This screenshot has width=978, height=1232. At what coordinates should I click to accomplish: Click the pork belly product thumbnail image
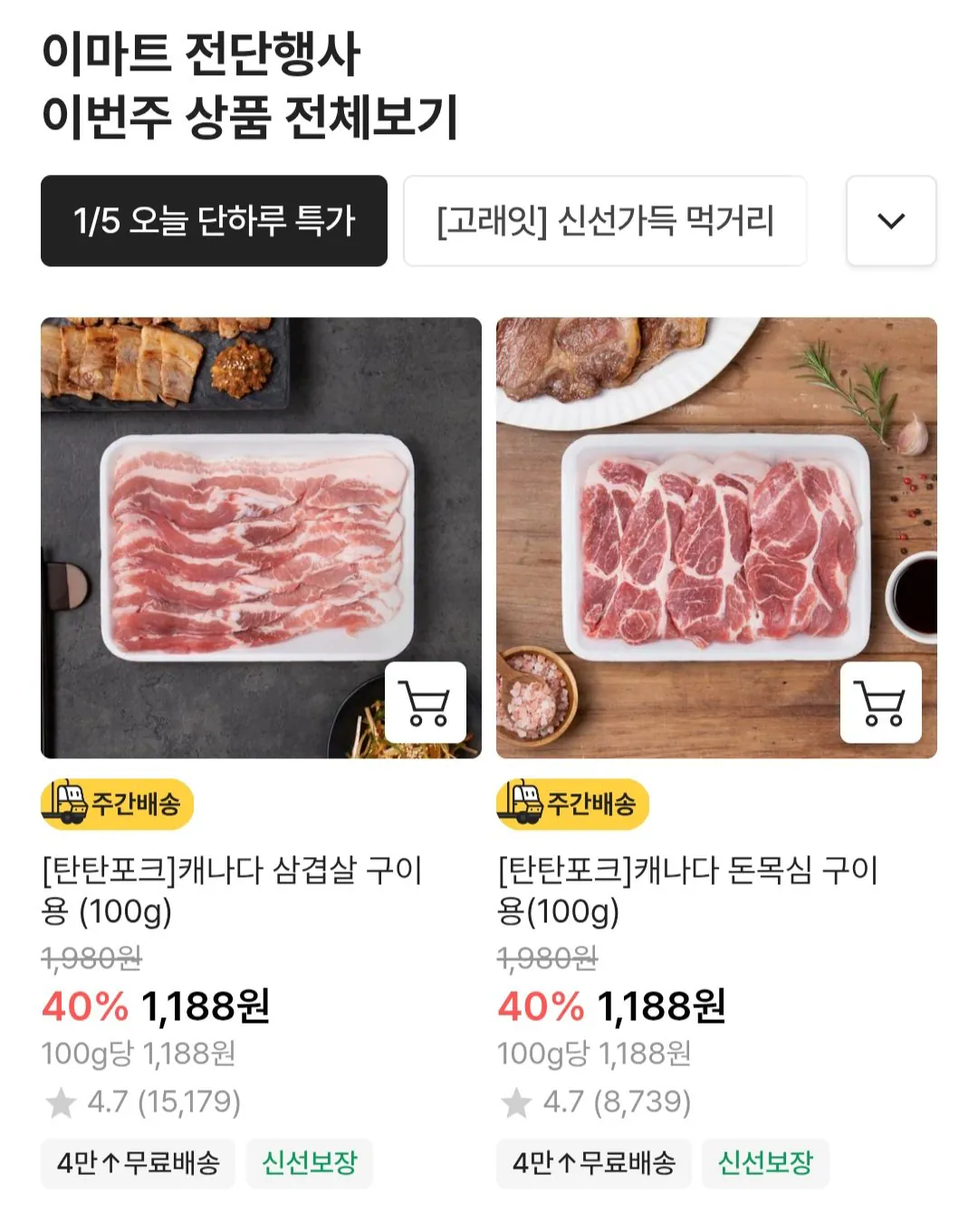coord(263,534)
